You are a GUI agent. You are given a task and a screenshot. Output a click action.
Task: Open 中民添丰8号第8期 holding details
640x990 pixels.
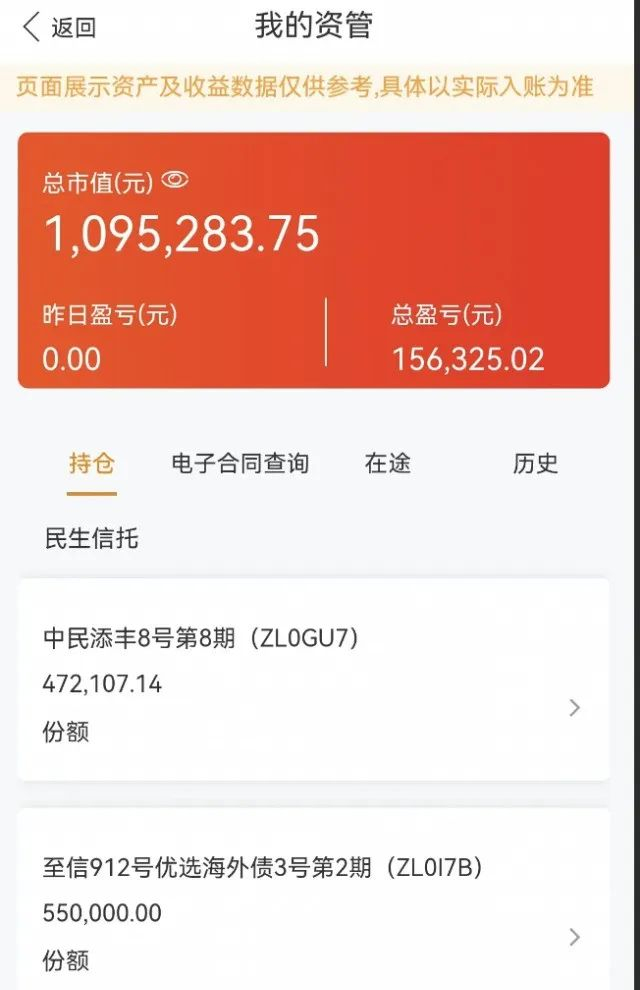314,679
